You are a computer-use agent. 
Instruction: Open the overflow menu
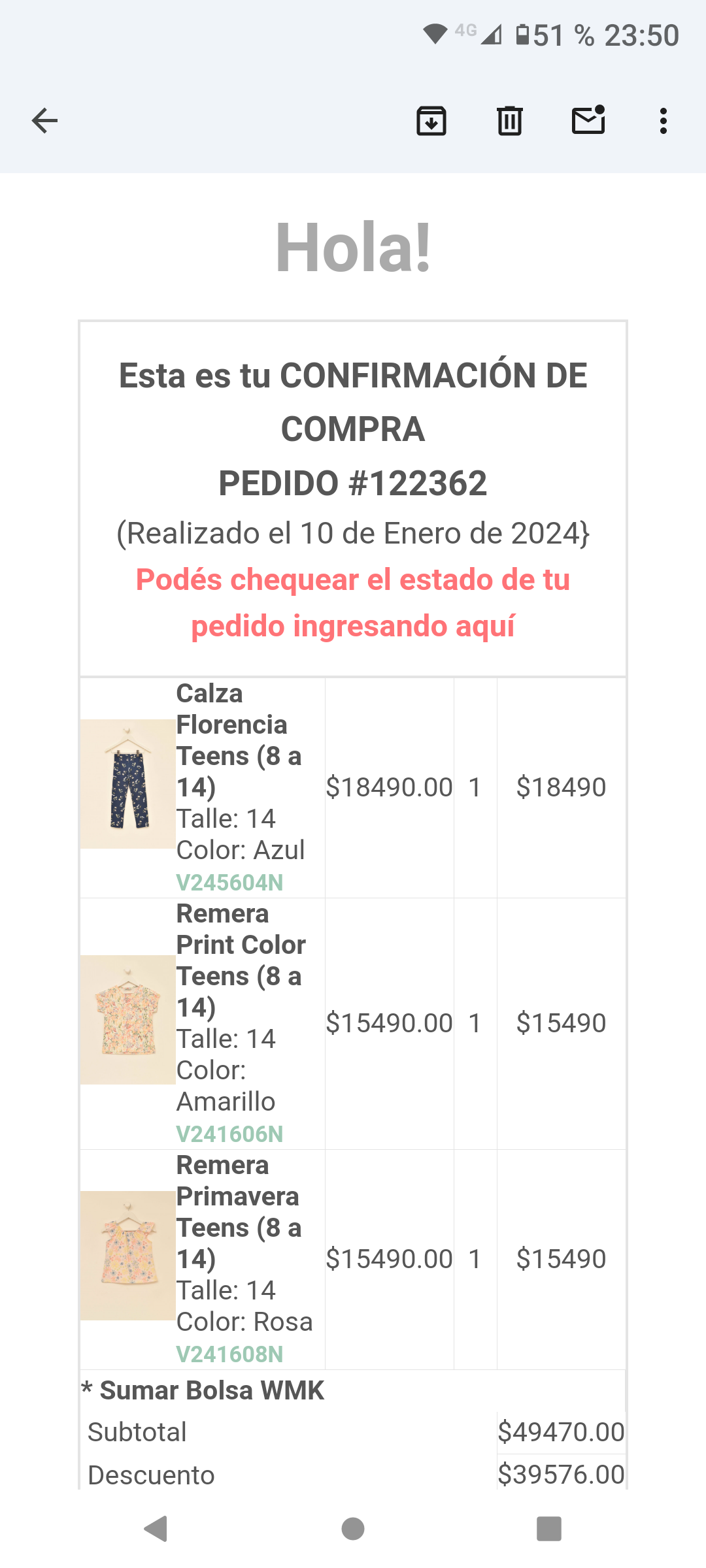pos(664,121)
